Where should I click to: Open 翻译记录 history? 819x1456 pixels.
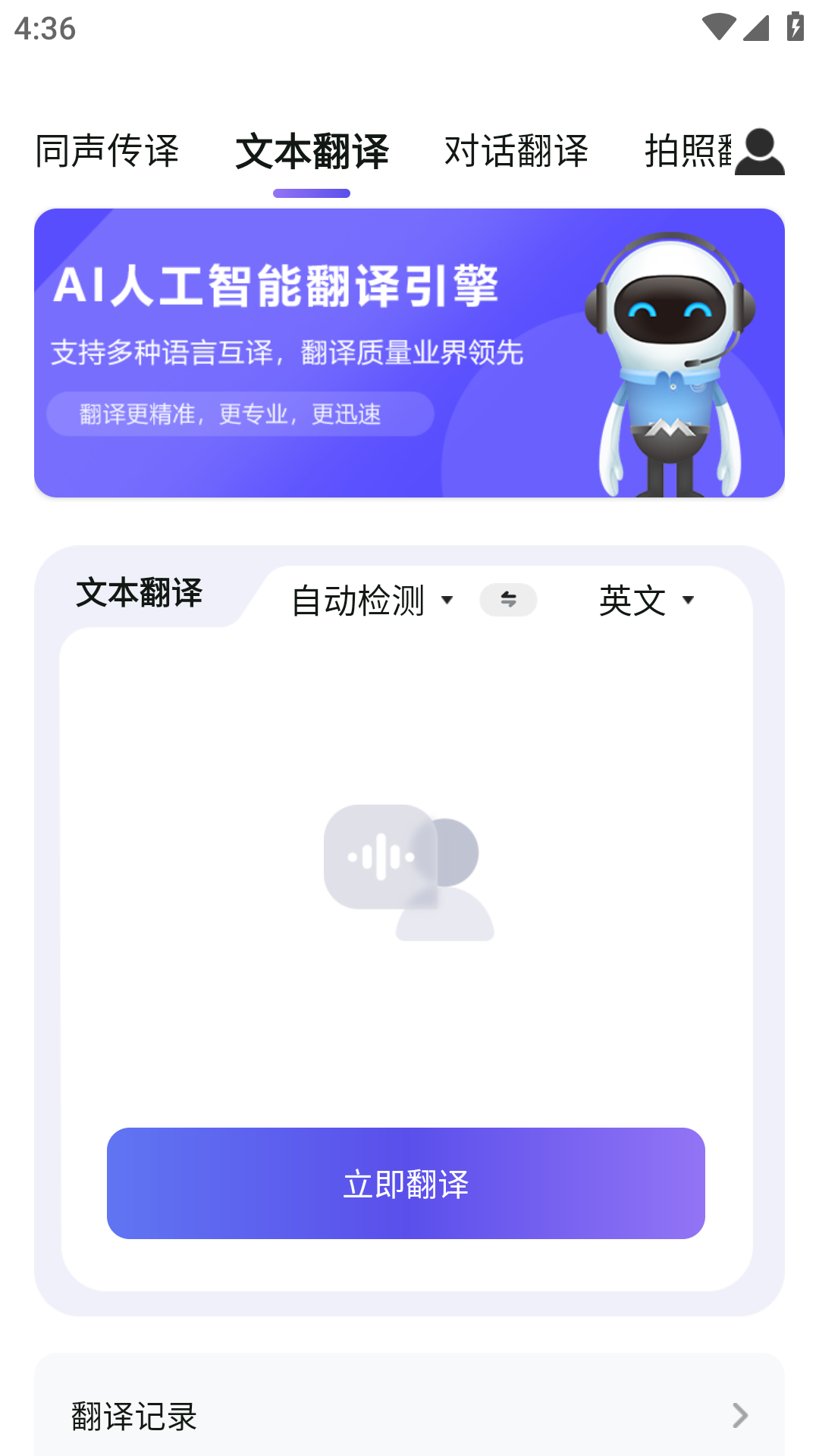[x=409, y=1415]
